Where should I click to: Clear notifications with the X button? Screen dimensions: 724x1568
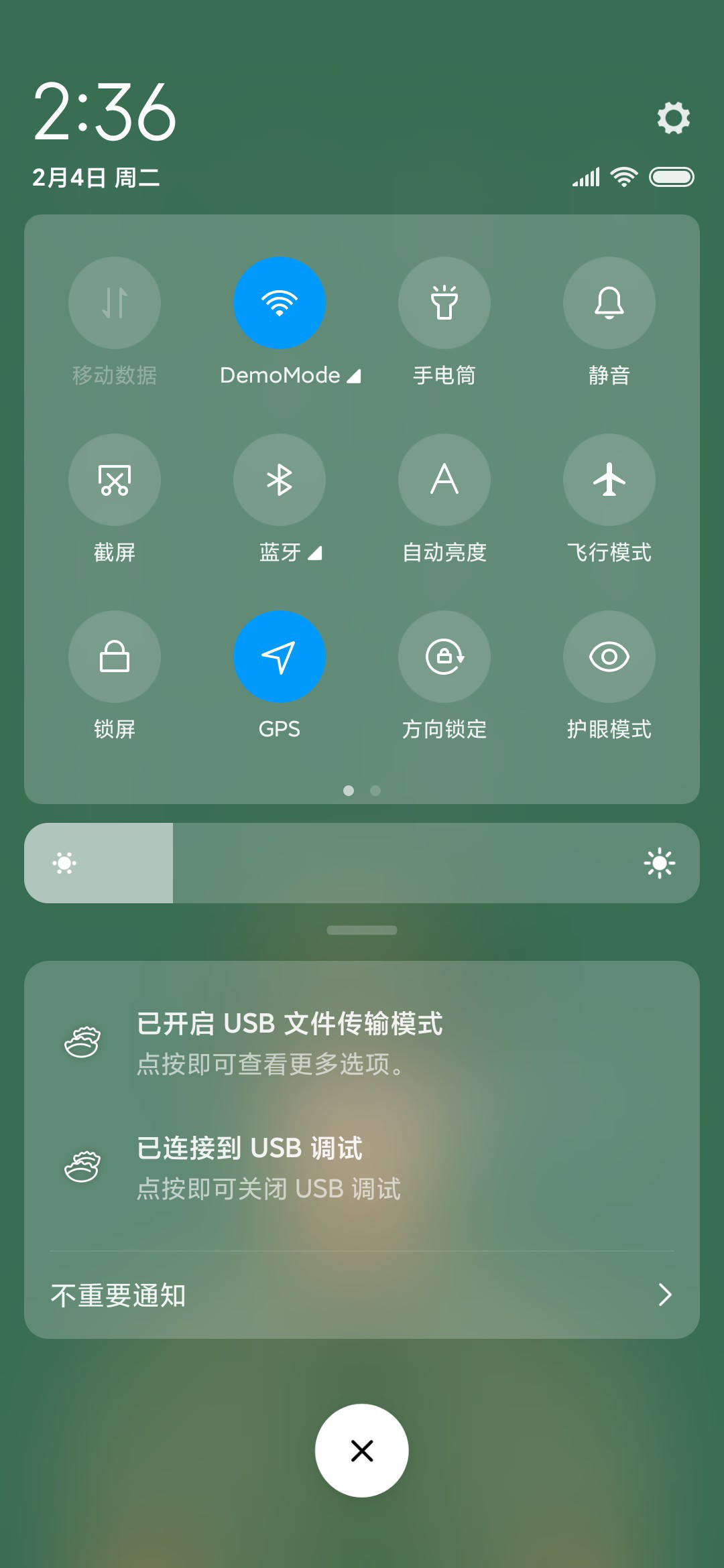coord(362,1451)
